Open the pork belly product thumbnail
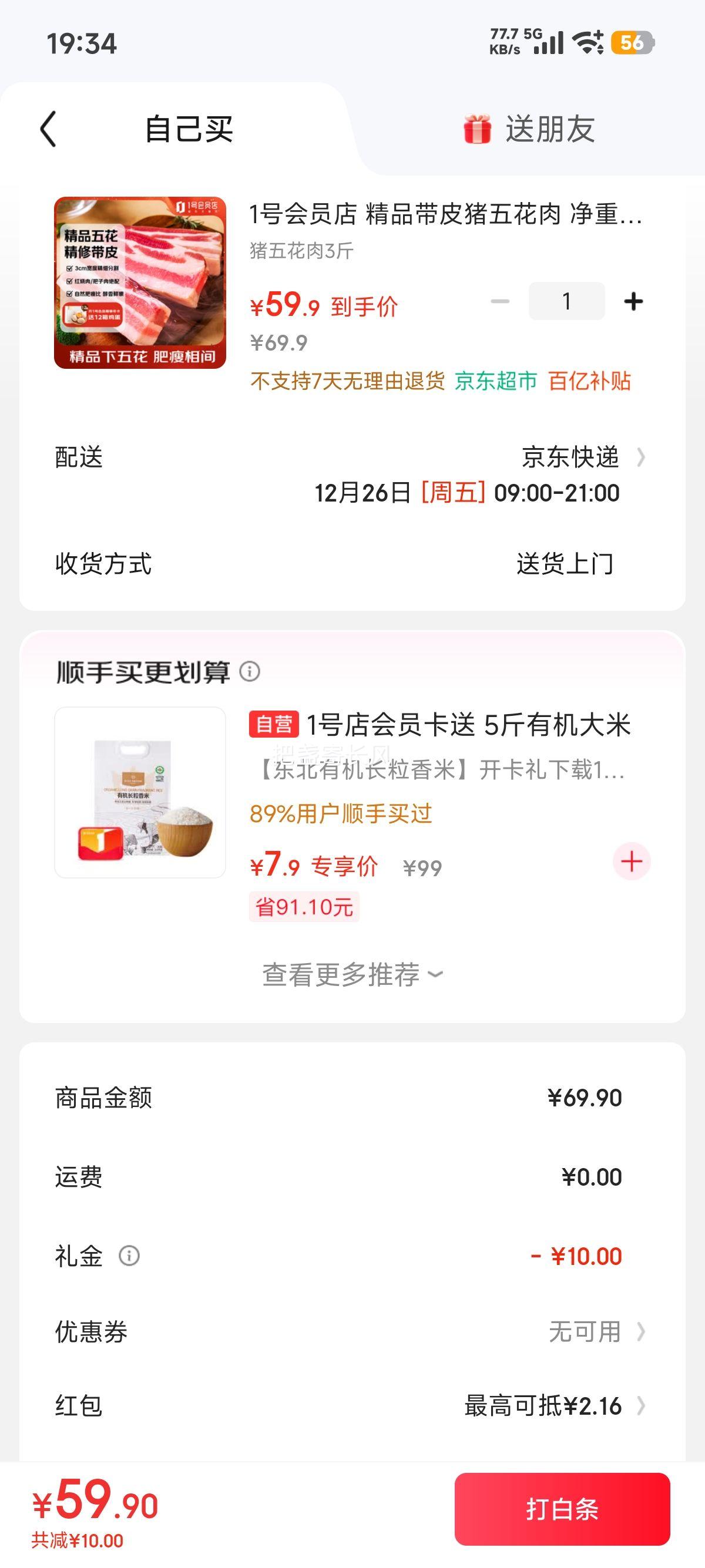Image resolution: width=705 pixels, height=1568 pixels. coord(140,282)
